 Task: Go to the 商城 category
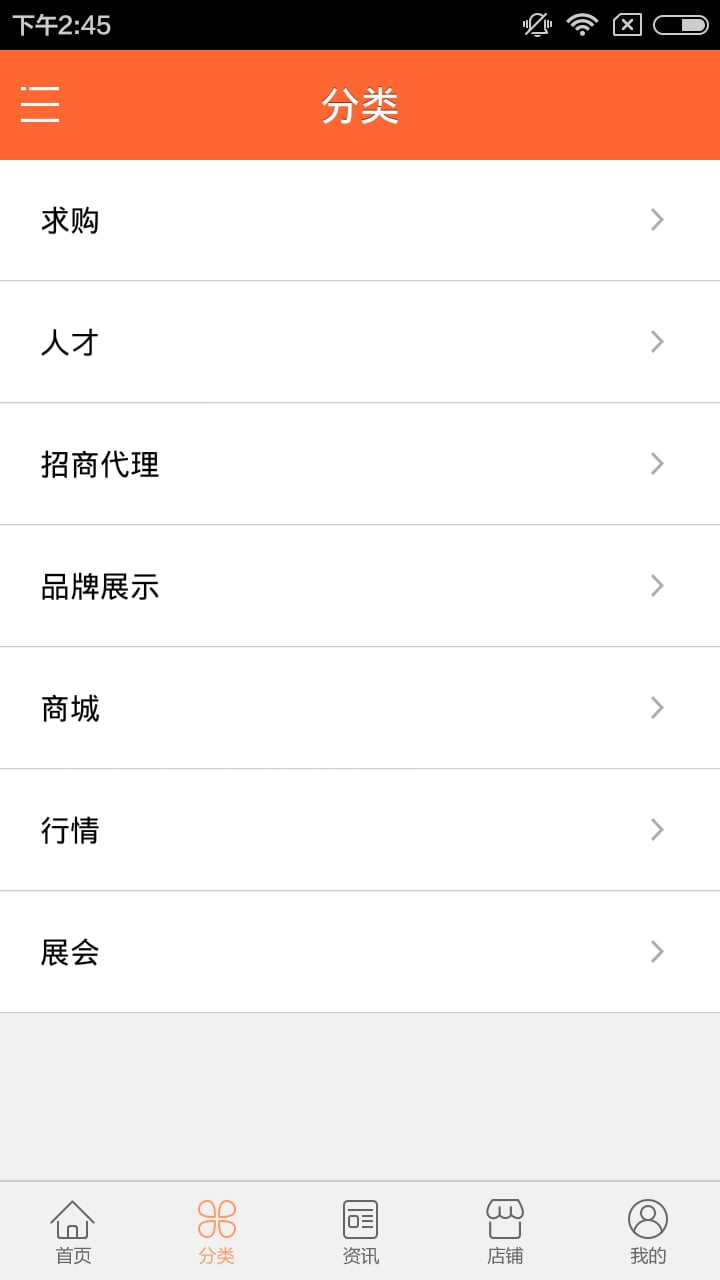pos(360,708)
